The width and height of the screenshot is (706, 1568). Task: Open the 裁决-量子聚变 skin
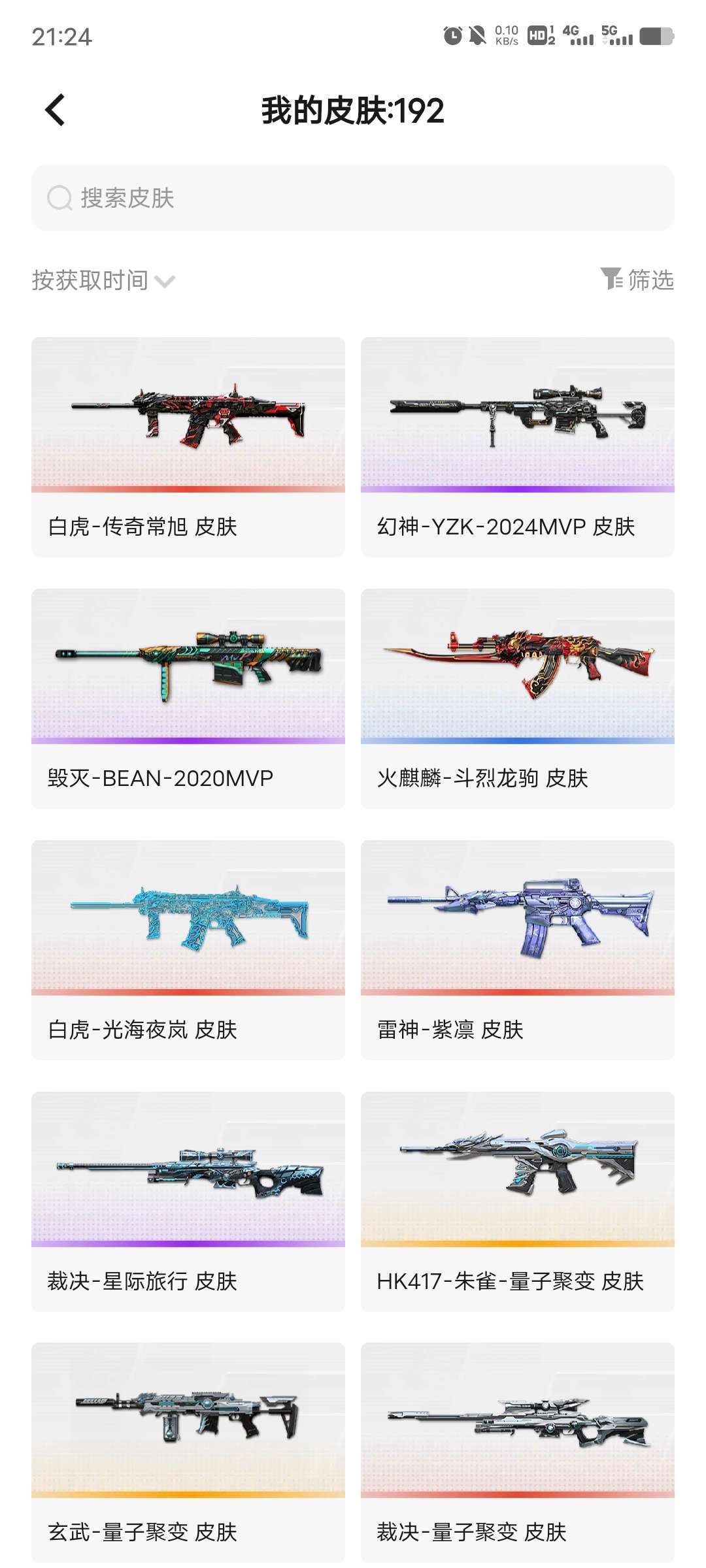[x=517, y=1452]
